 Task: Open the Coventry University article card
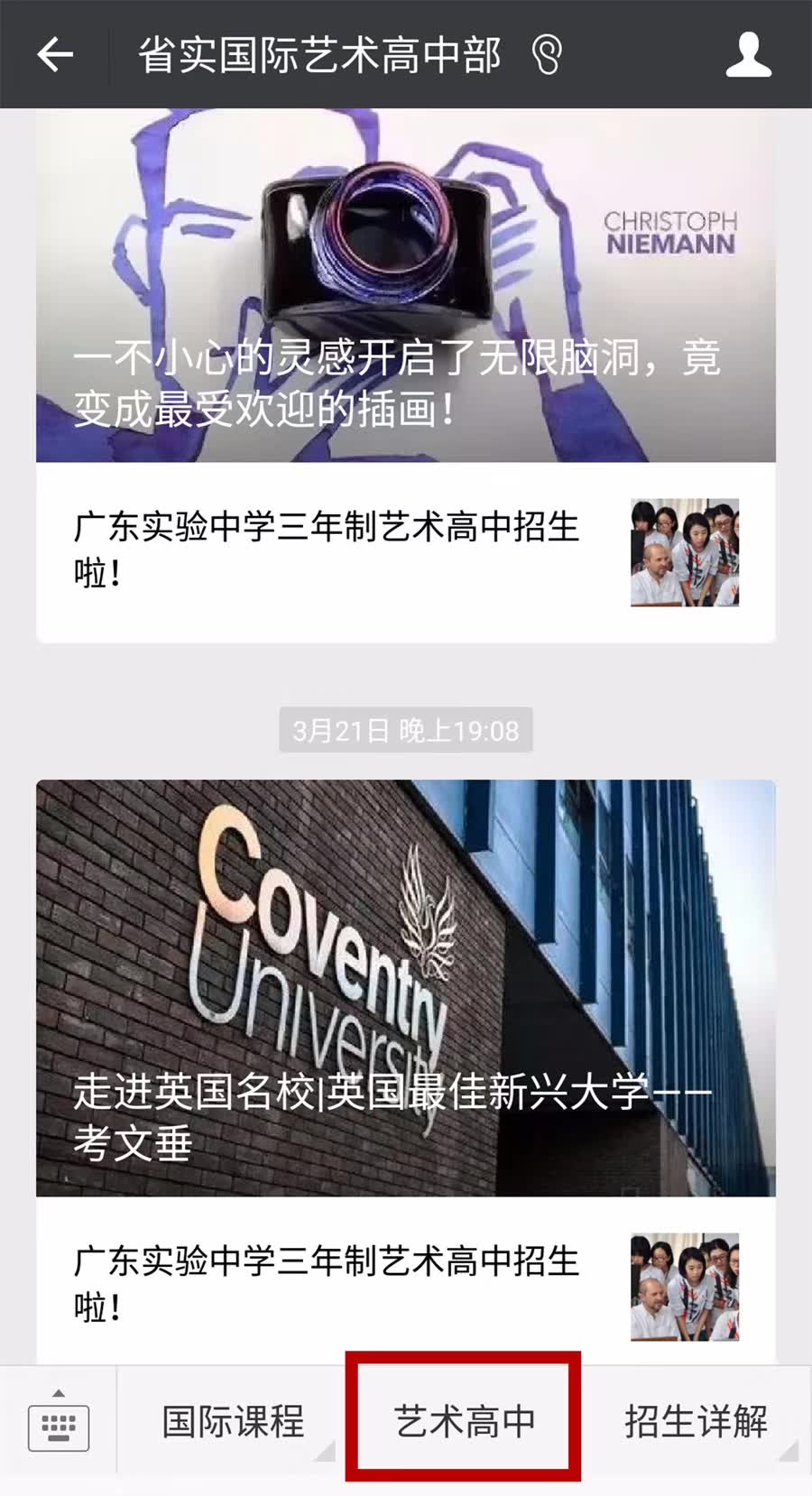click(x=405, y=988)
